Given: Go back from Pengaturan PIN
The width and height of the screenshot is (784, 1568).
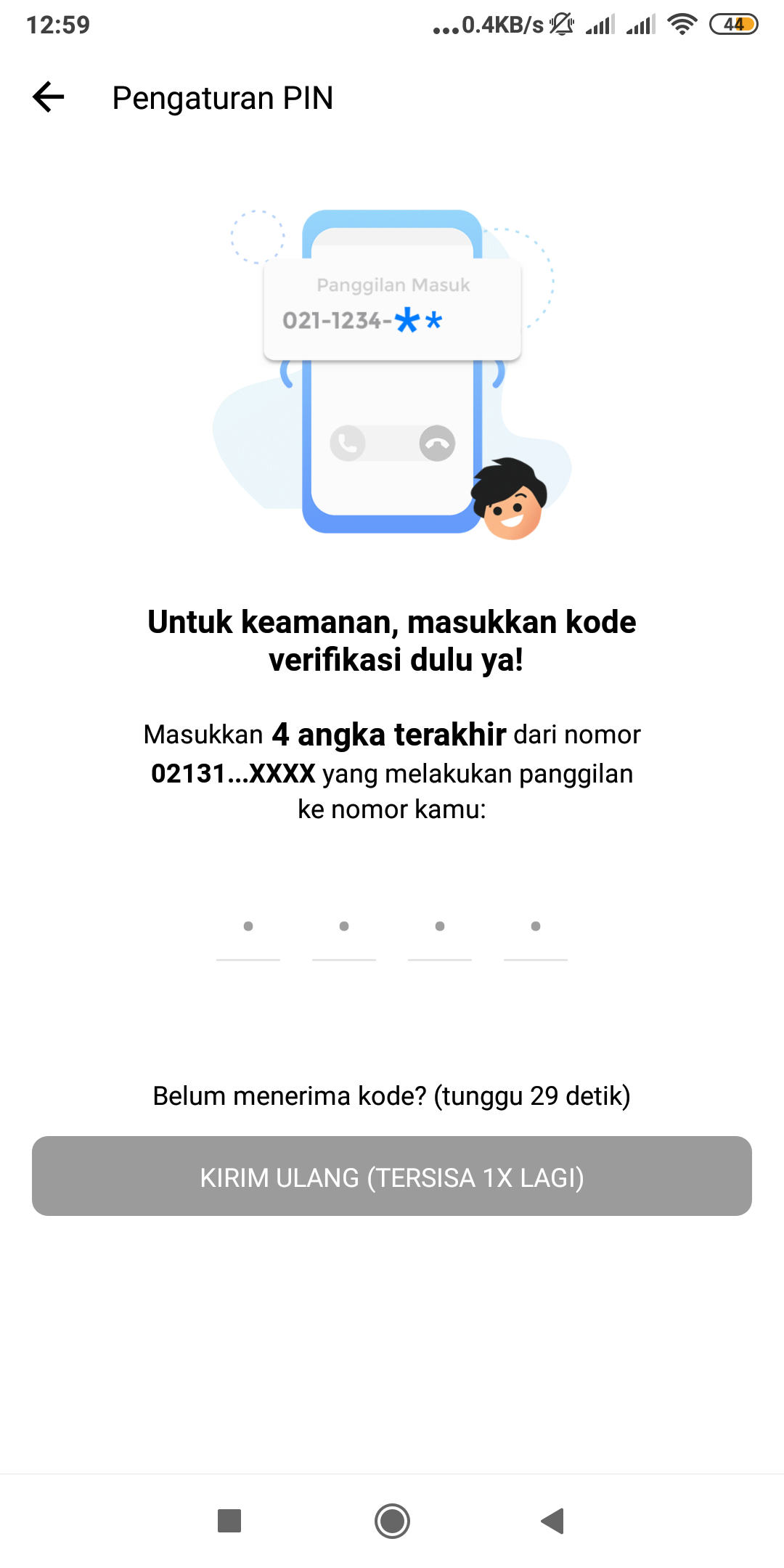Looking at the screenshot, I should click(x=49, y=97).
